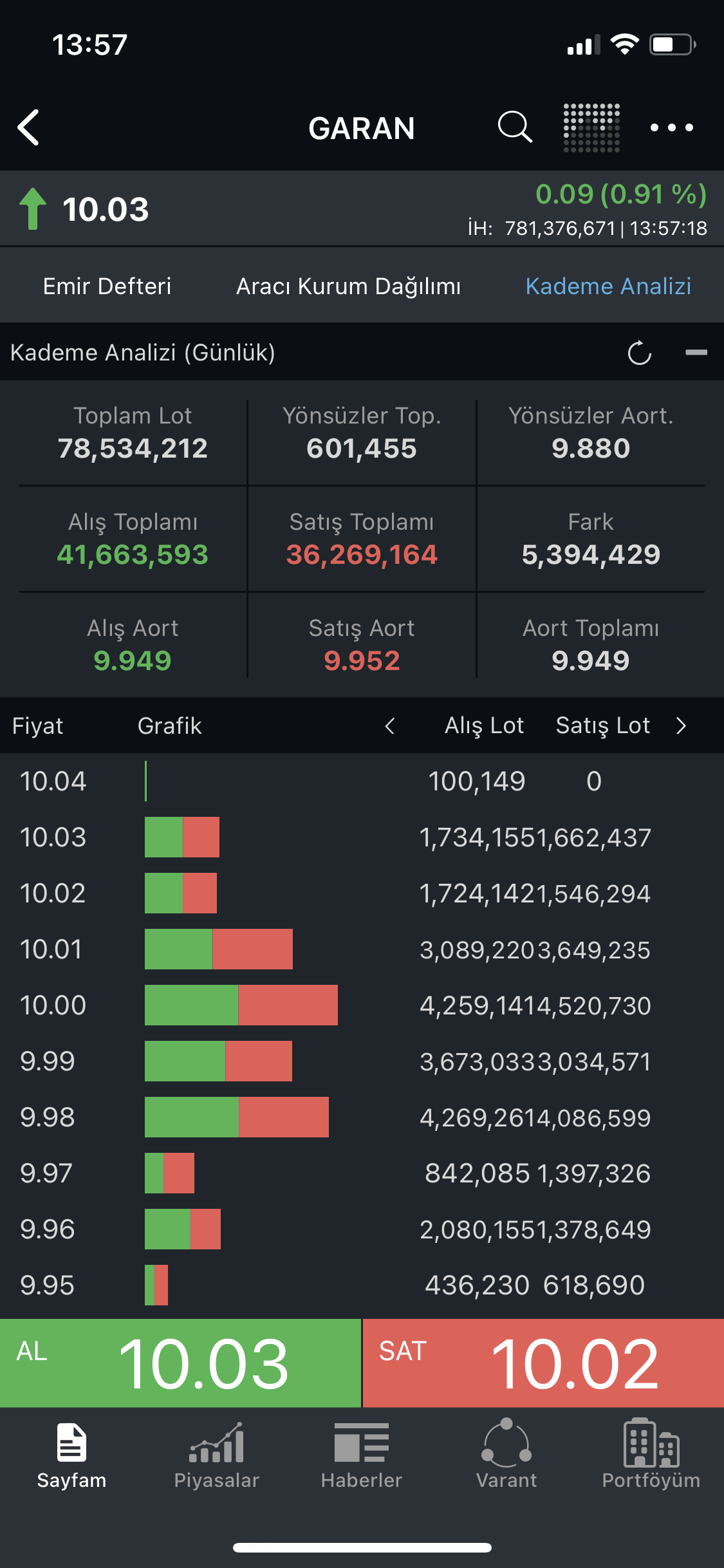
Task: Refresh the Kademe Analizi data
Action: point(640,353)
